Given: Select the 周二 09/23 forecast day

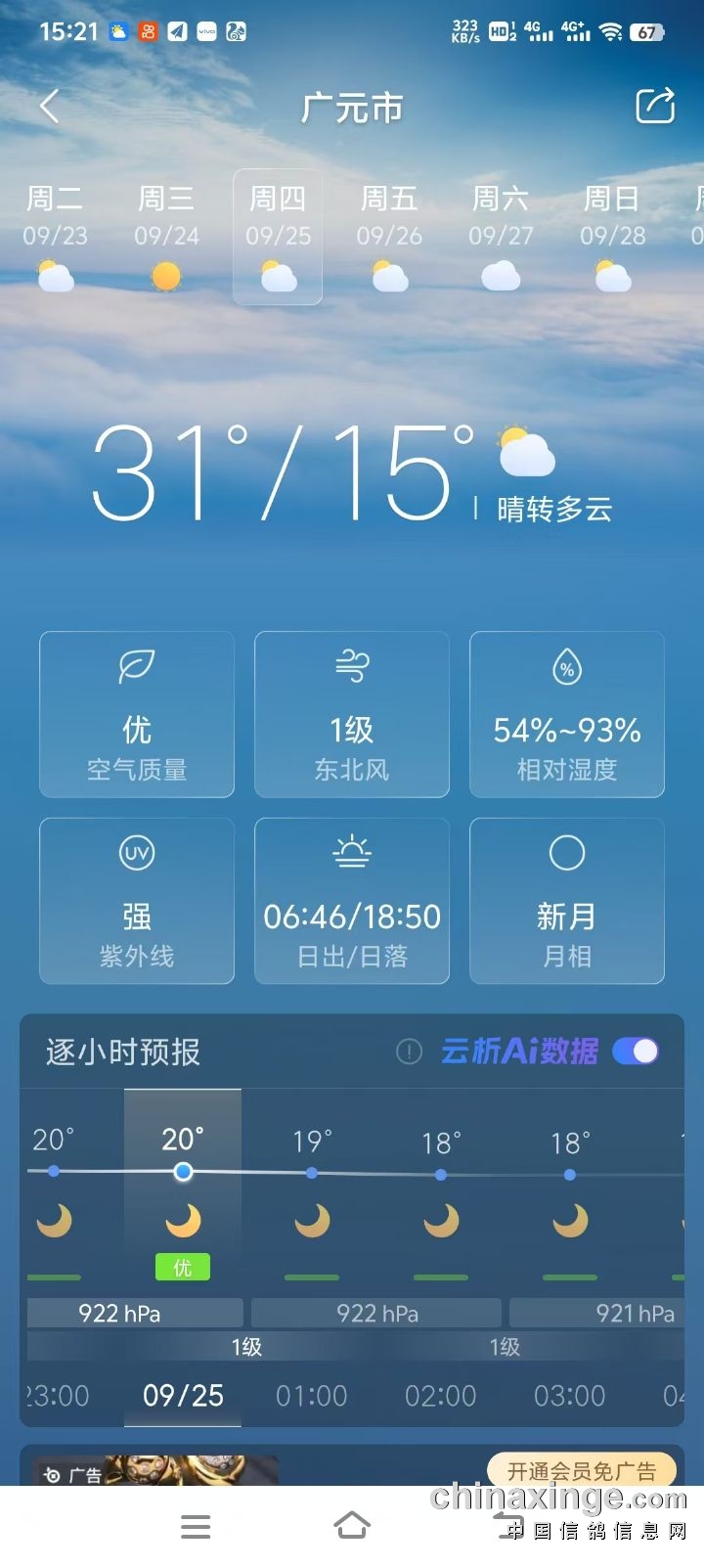Looking at the screenshot, I should (x=55, y=238).
